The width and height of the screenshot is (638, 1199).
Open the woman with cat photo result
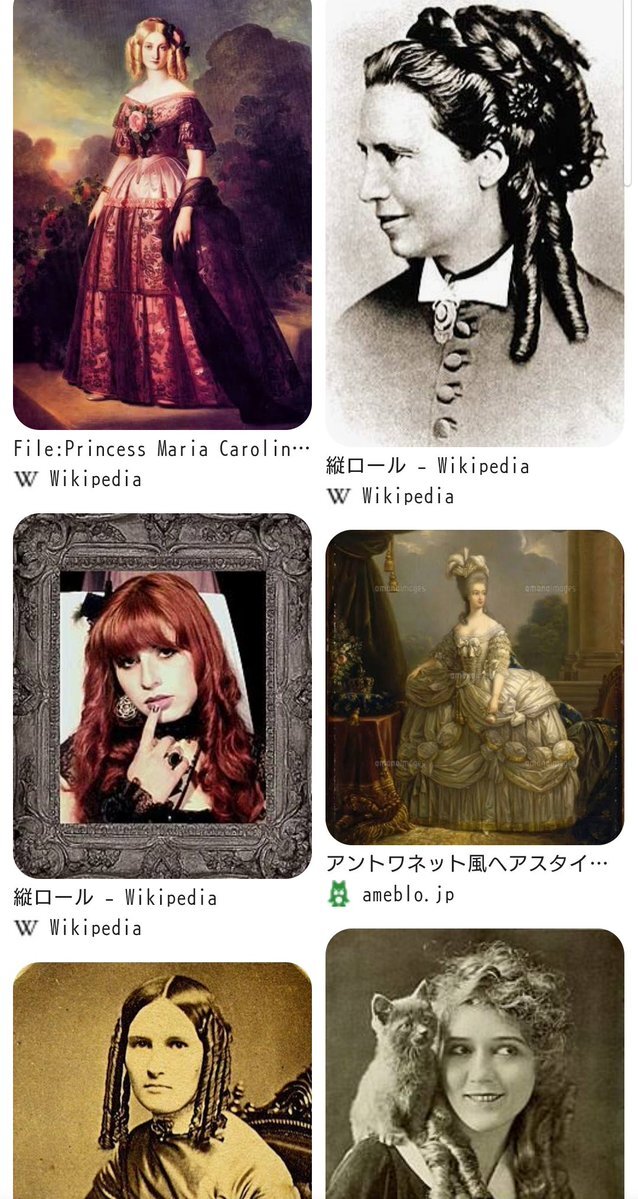[x=475, y=1065]
